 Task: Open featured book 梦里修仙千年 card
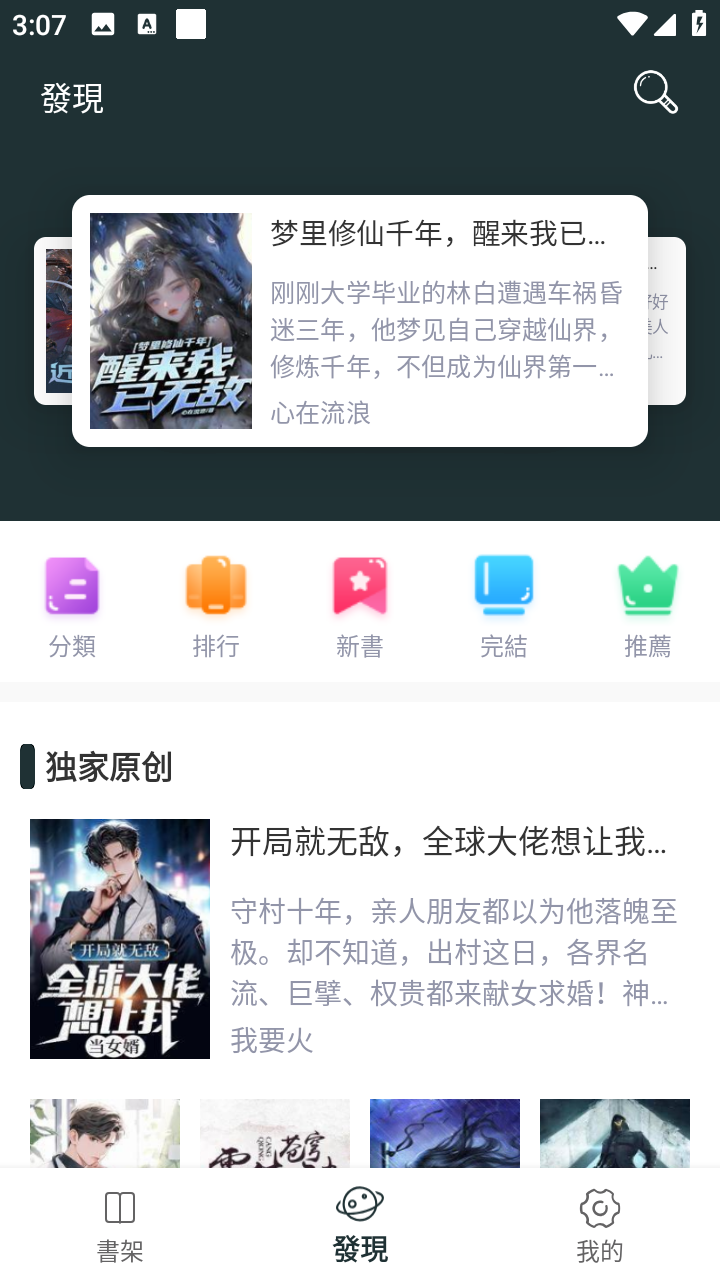point(360,321)
